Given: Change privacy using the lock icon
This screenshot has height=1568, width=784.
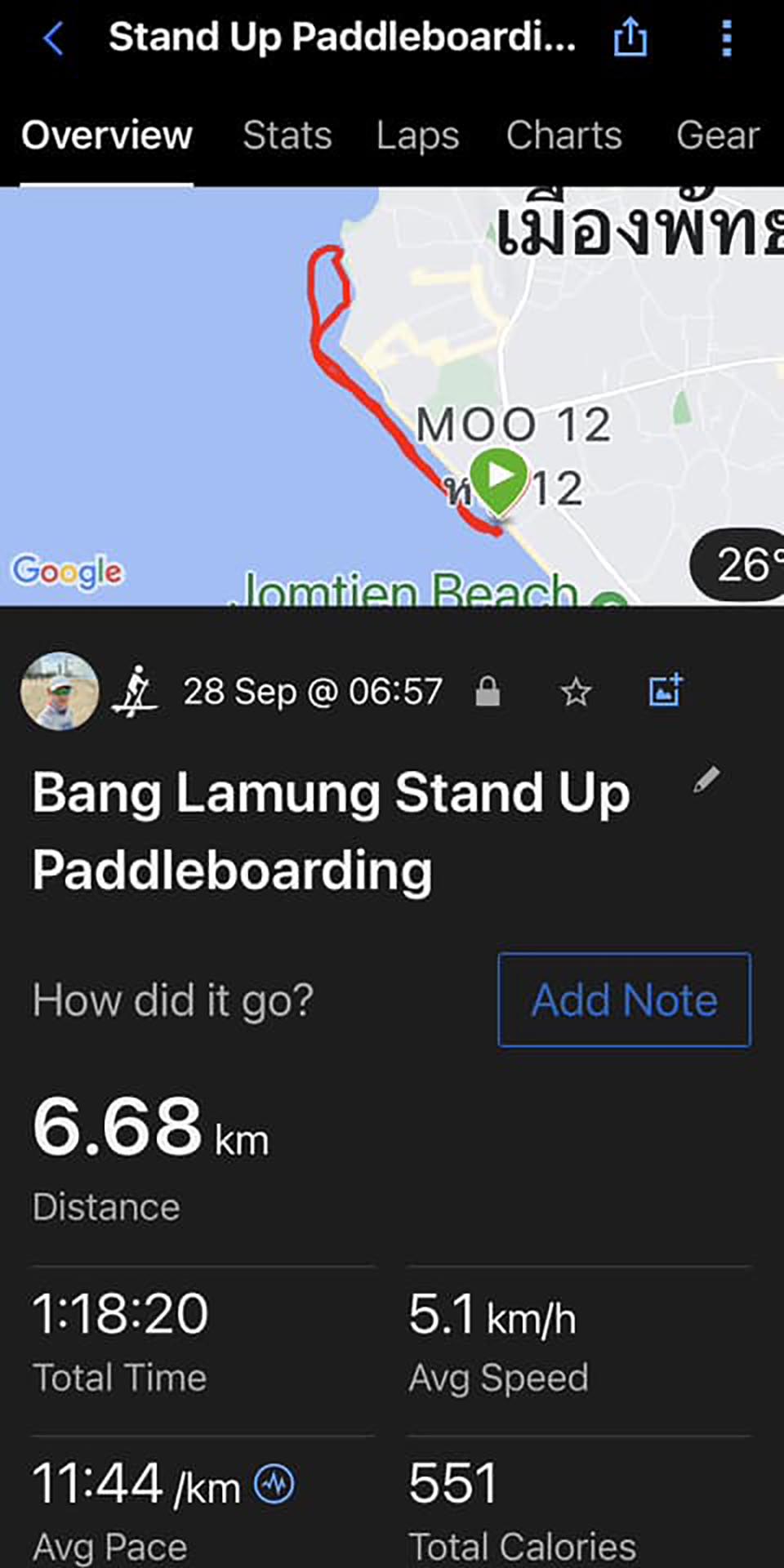Looking at the screenshot, I should click(488, 693).
